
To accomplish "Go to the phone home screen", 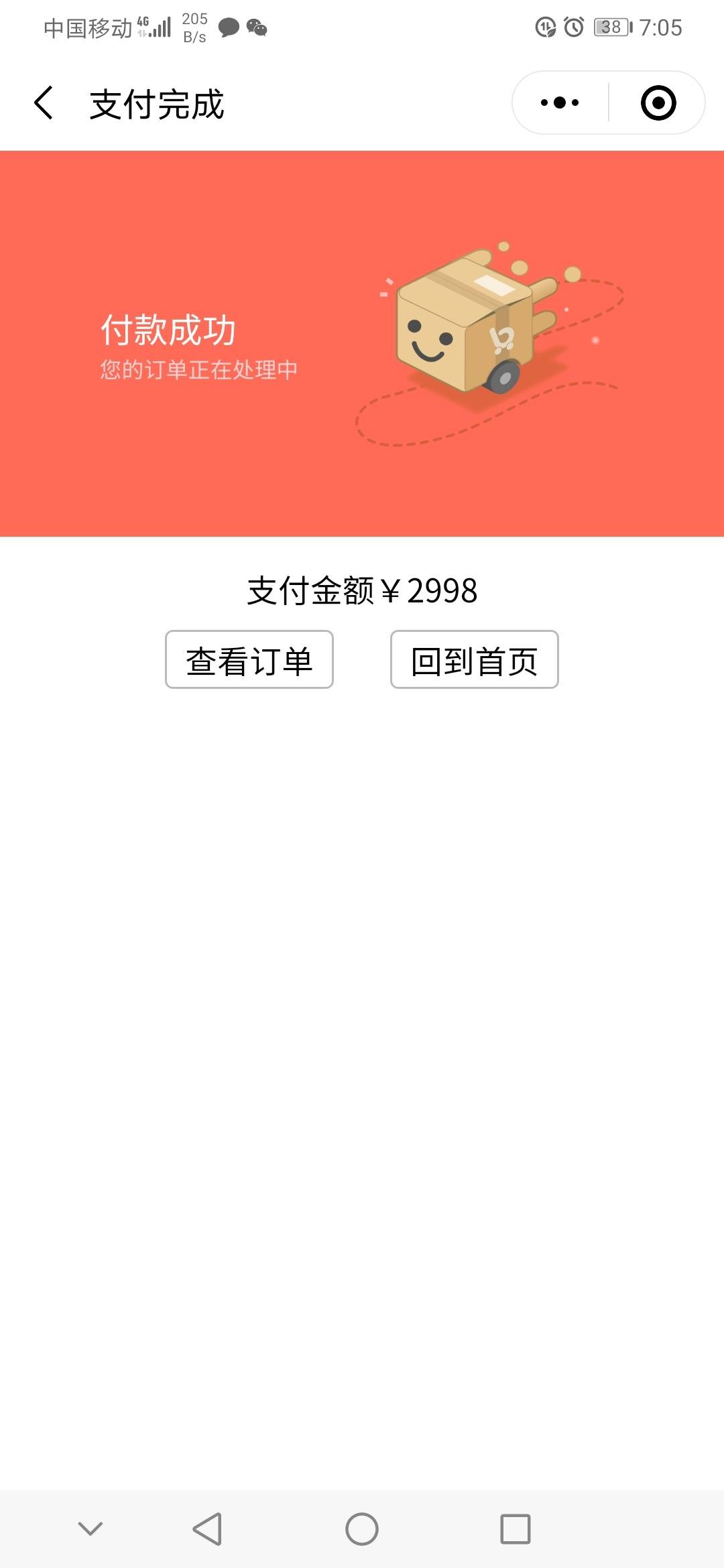I will 362,1529.
